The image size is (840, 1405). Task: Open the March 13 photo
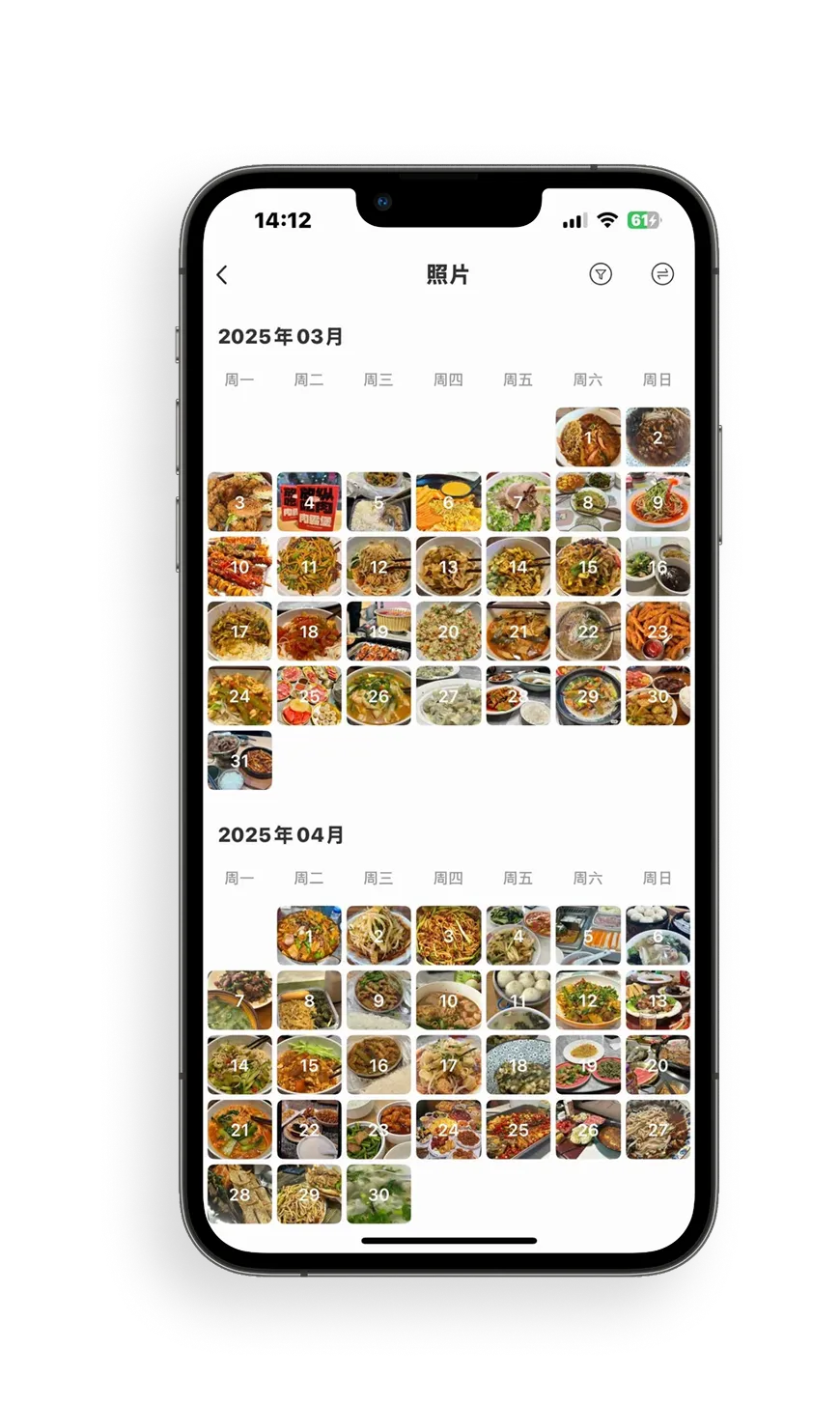(448, 567)
